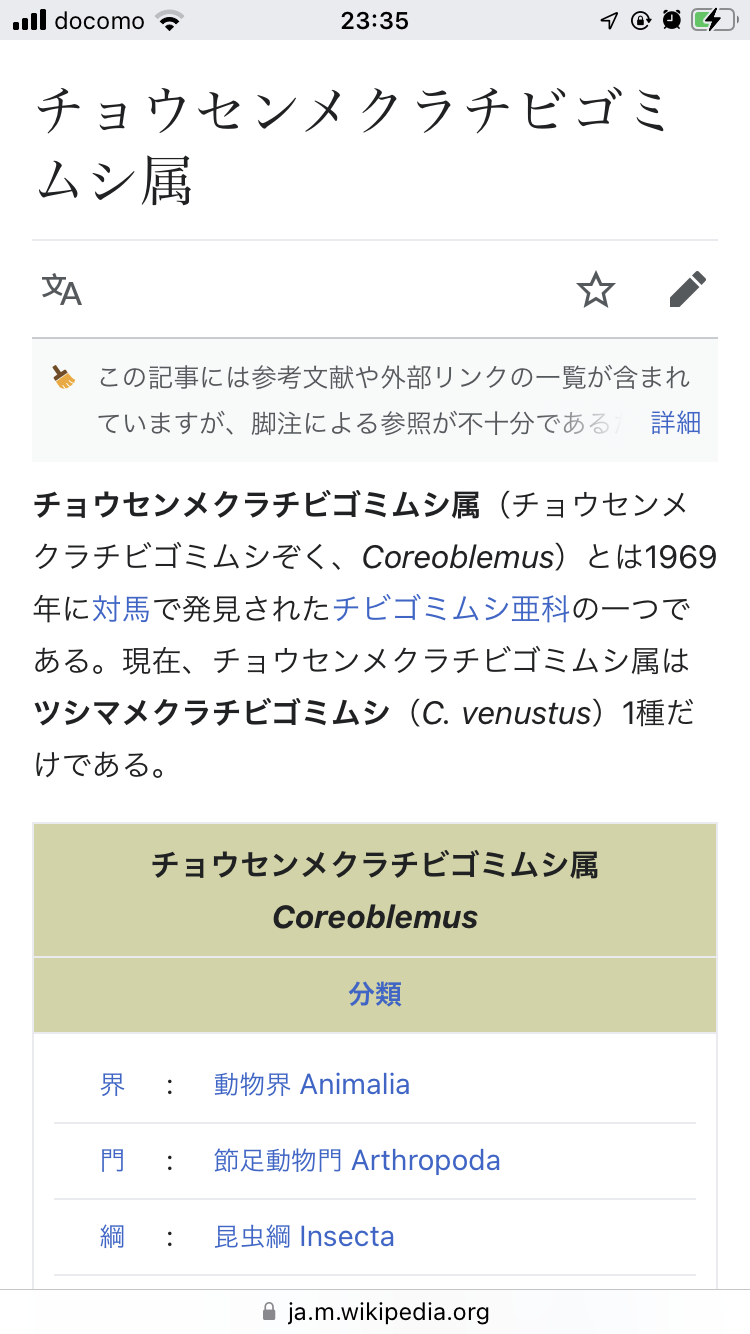Open the 対馬 link
750x1334 pixels.
[121, 608]
